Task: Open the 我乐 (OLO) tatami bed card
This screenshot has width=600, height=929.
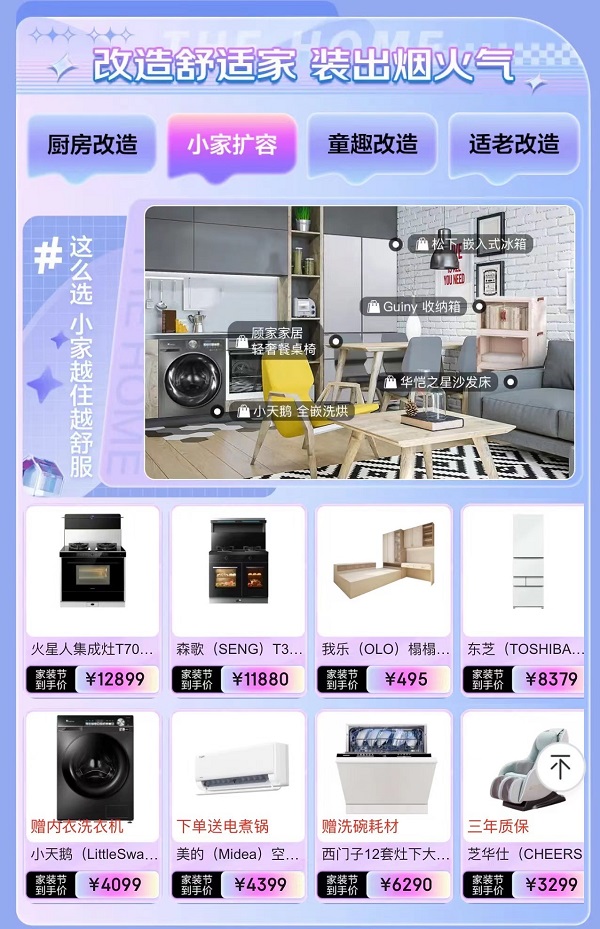Action: (x=384, y=598)
